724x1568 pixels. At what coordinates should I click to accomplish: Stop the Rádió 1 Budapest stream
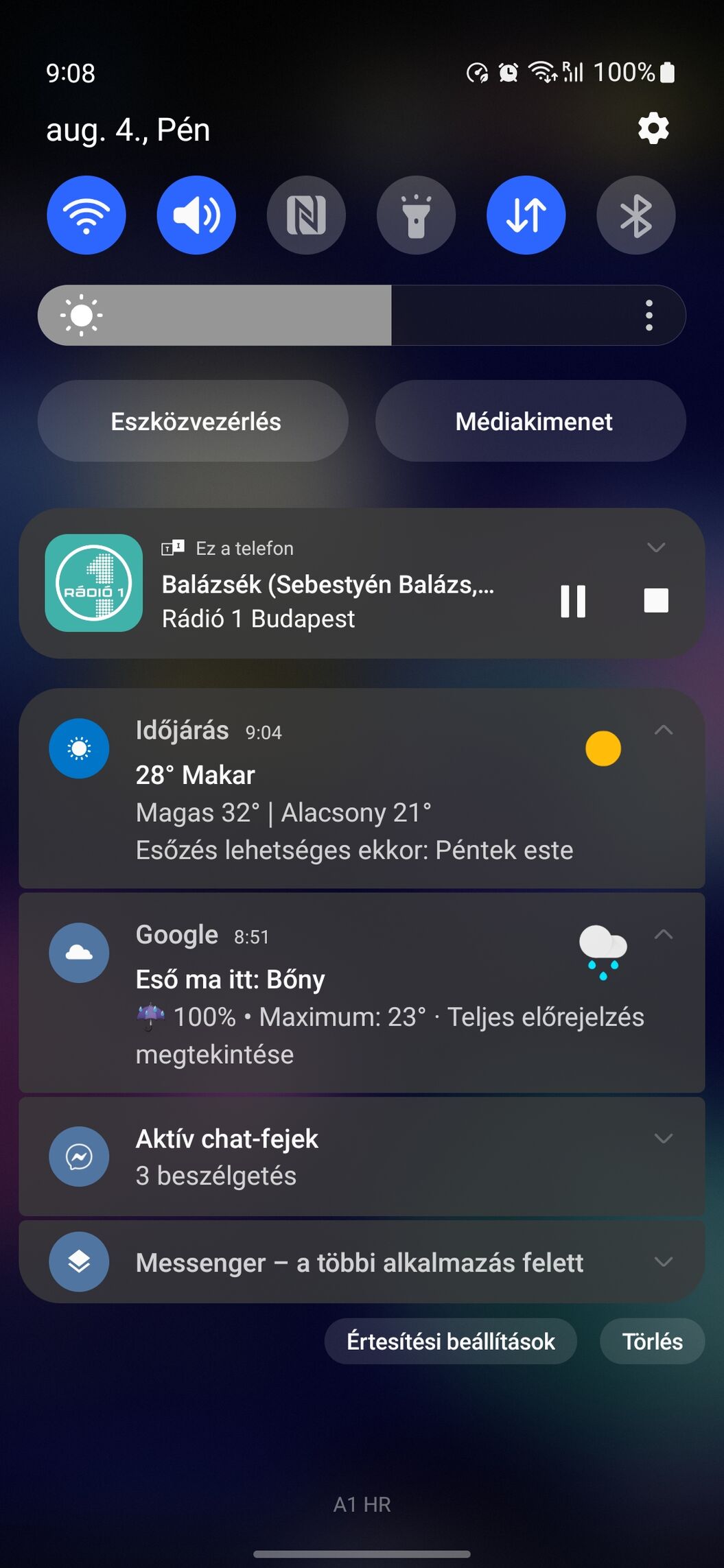tap(656, 601)
